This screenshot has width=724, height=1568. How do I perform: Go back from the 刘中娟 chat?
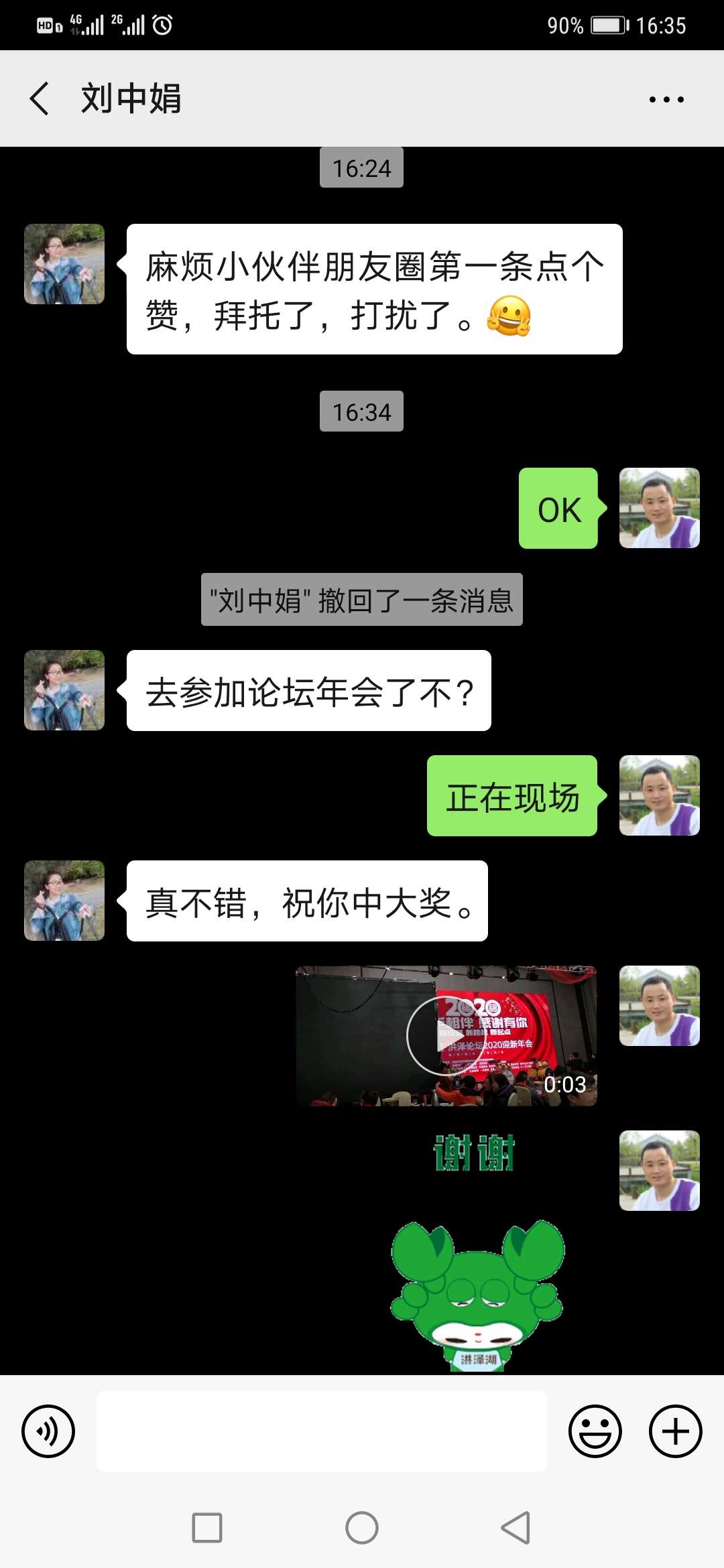[x=40, y=99]
